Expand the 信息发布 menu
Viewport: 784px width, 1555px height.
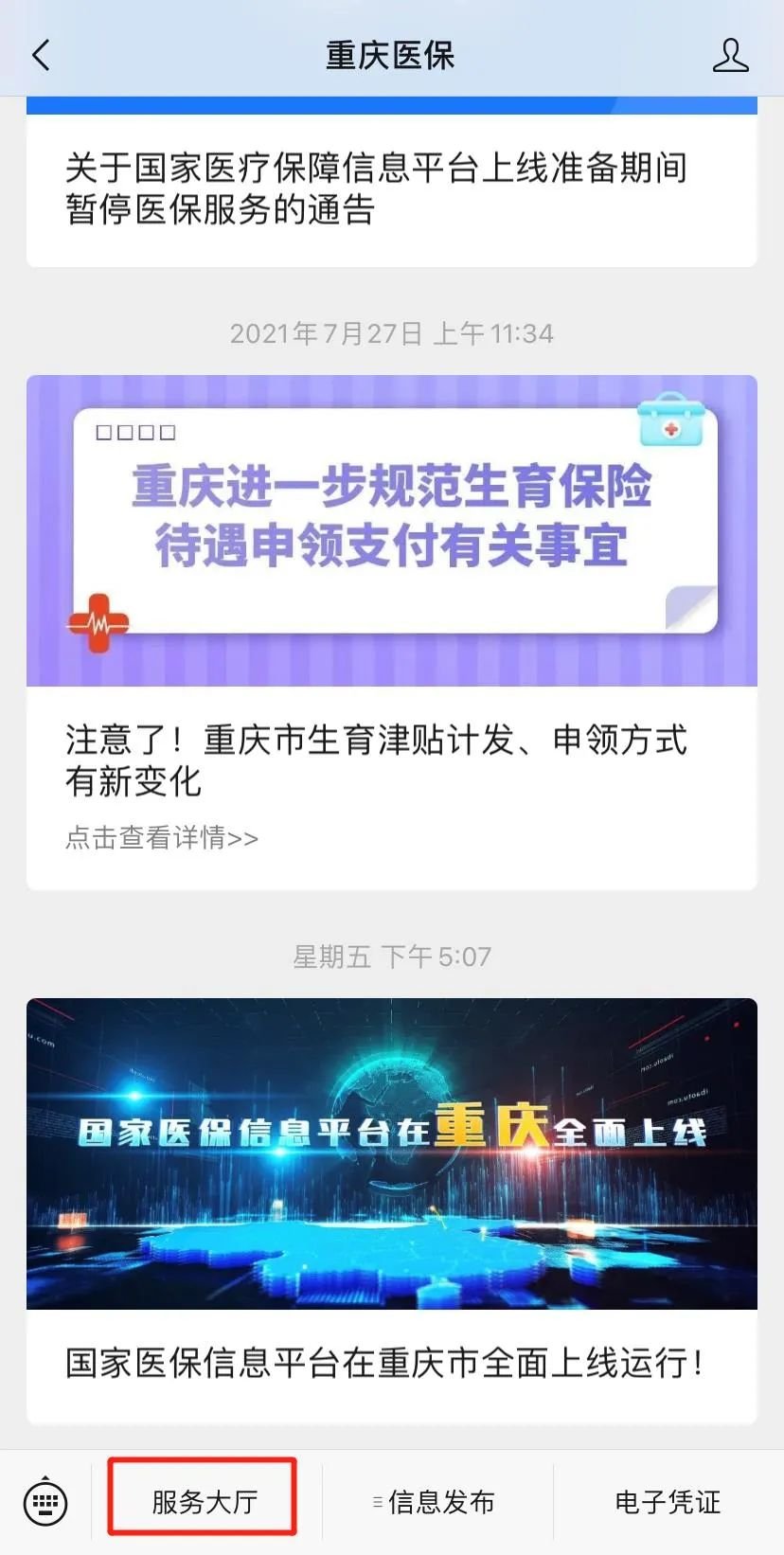(x=437, y=1501)
